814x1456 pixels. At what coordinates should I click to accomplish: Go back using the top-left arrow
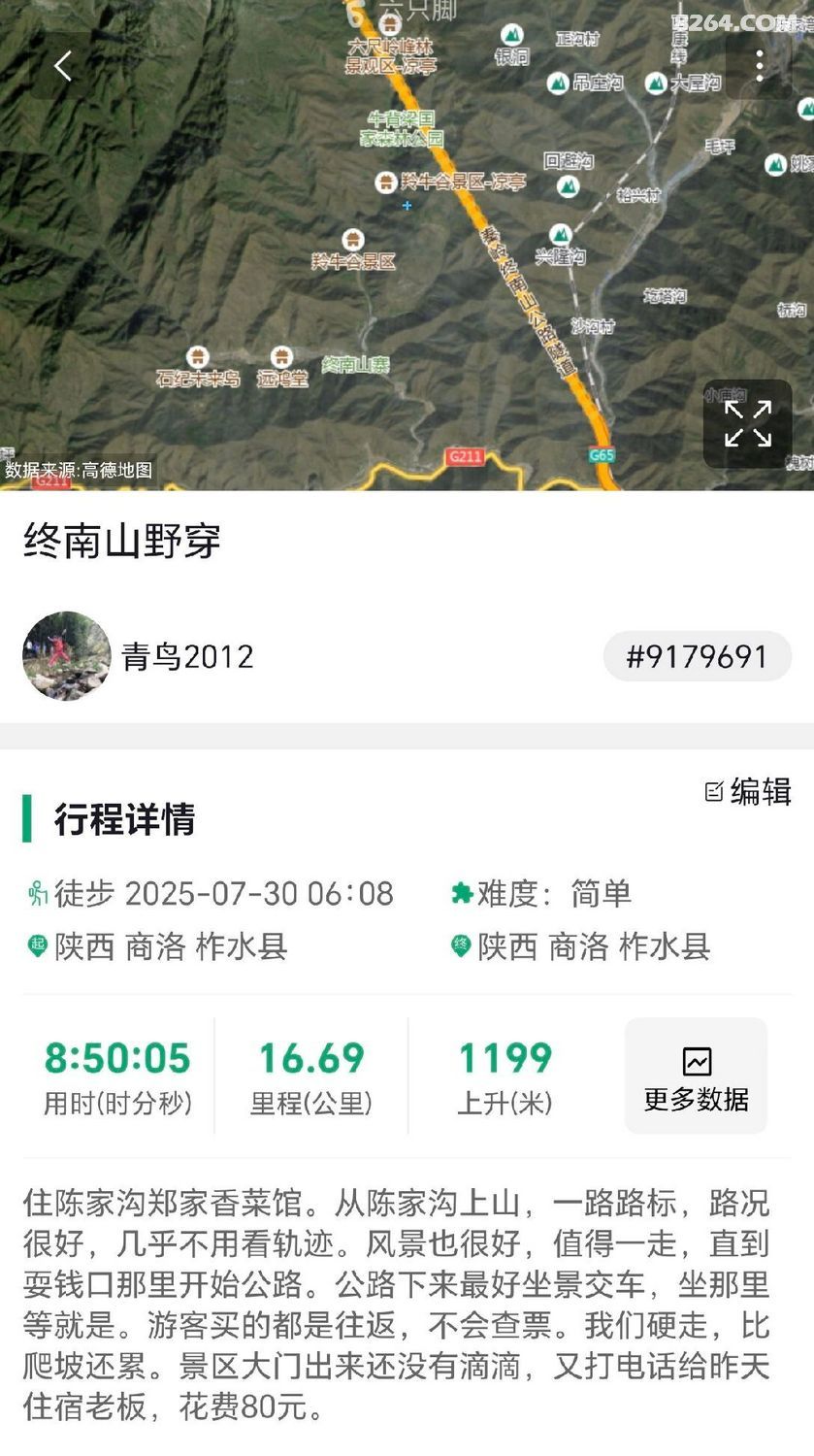click(63, 66)
